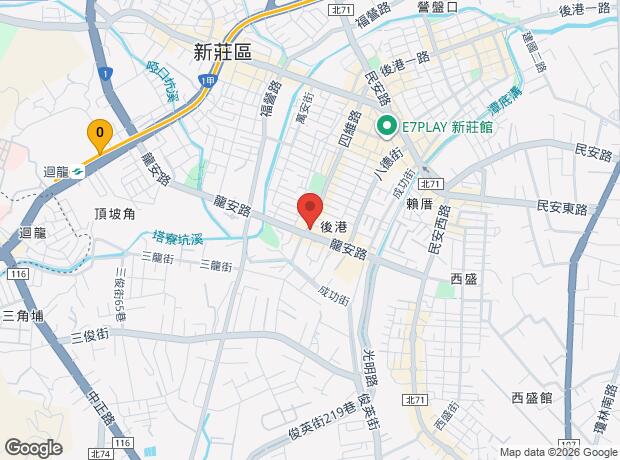Tap the 迴龍 metro station icon
Screen dimensions: 620x460
click(78, 172)
